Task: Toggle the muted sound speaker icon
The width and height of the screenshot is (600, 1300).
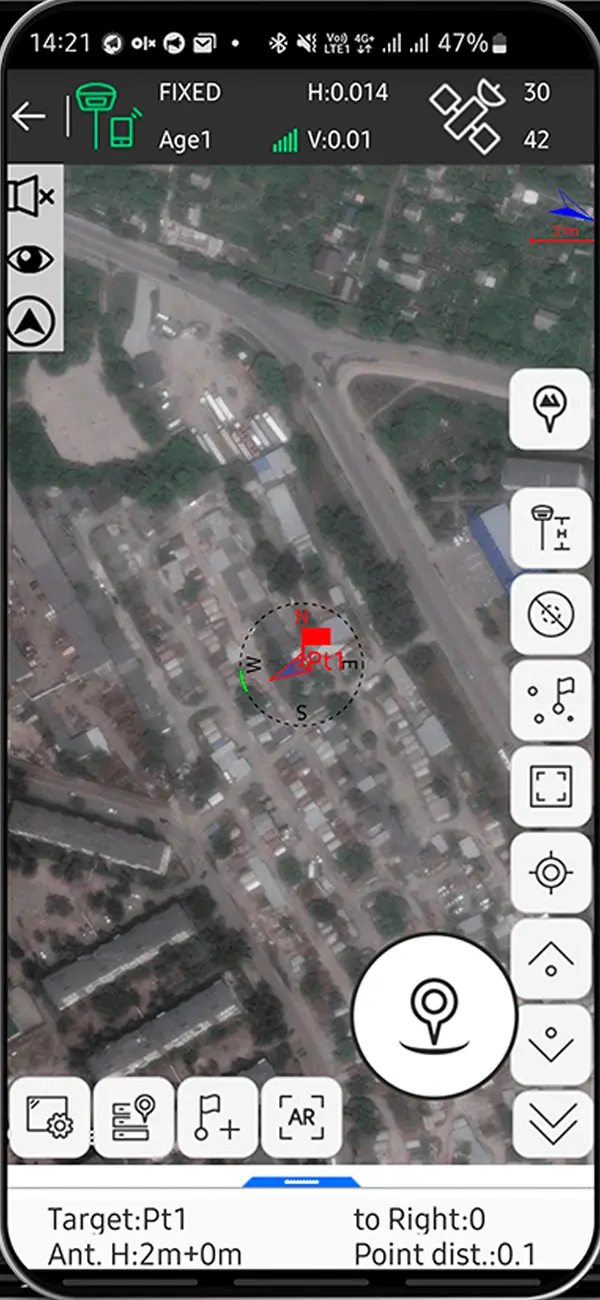Action: click(33, 196)
